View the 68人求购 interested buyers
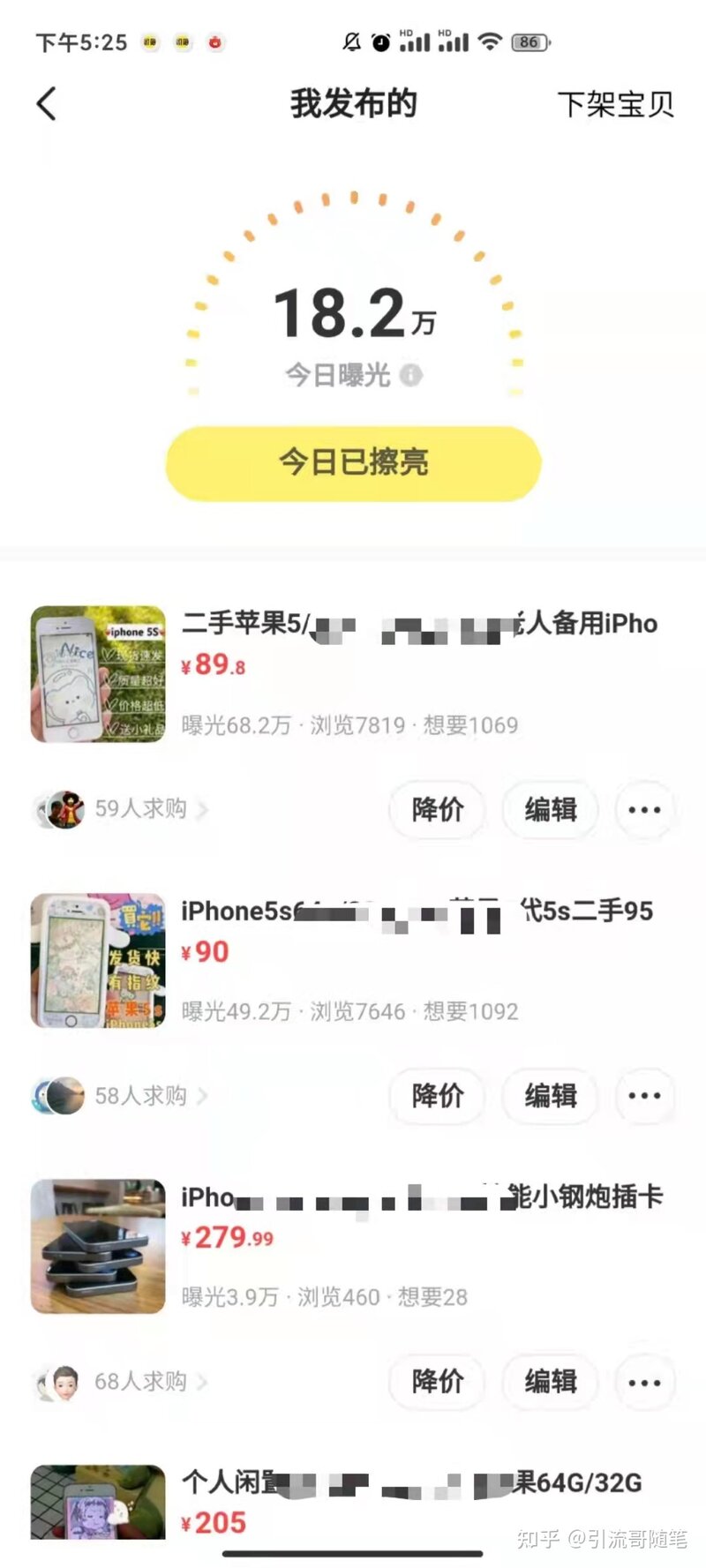The width and height of the screenshot is (706, 1568). click(141, 1381)
